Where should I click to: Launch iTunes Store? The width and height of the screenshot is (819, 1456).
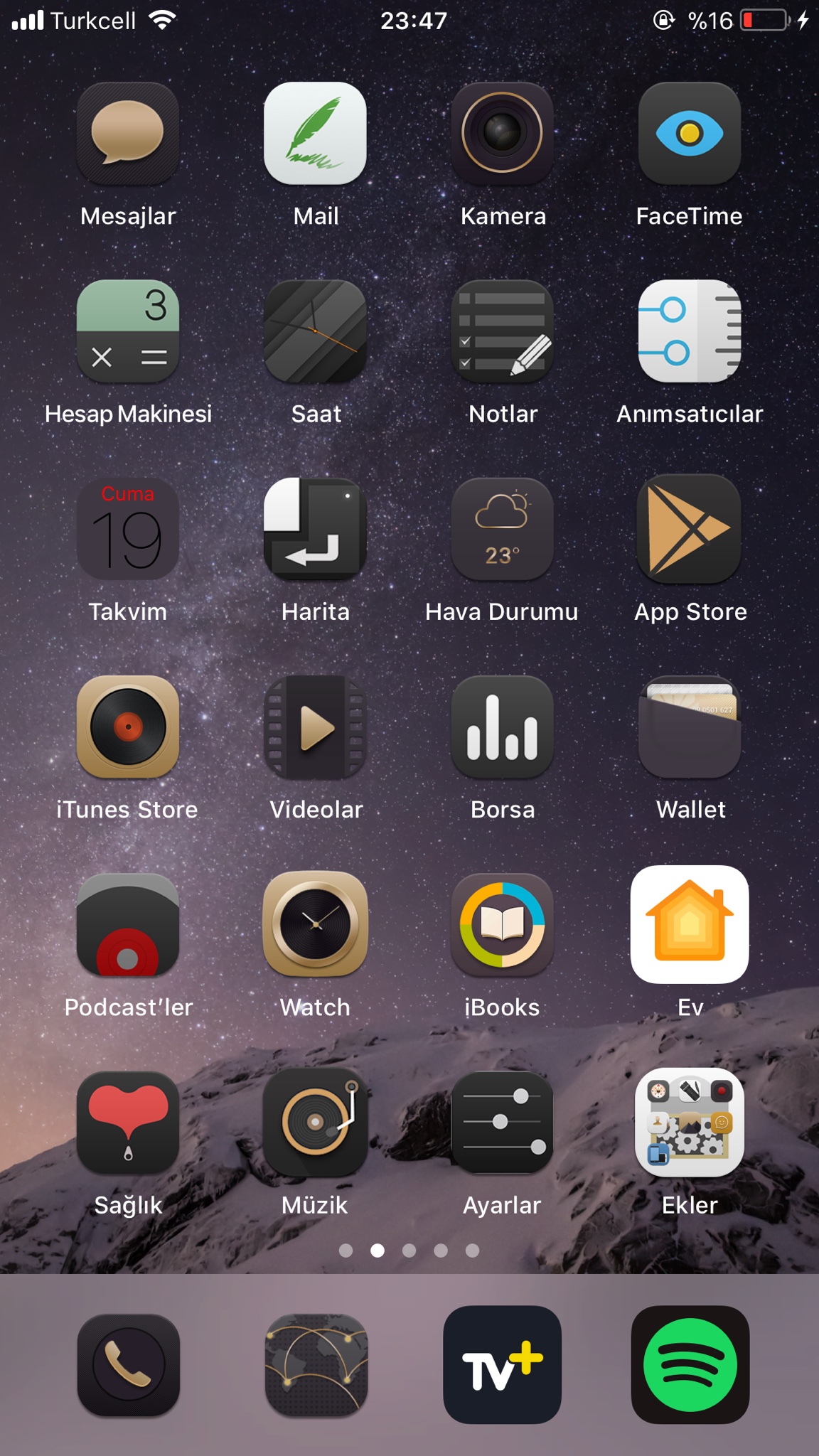click(128, 726)
